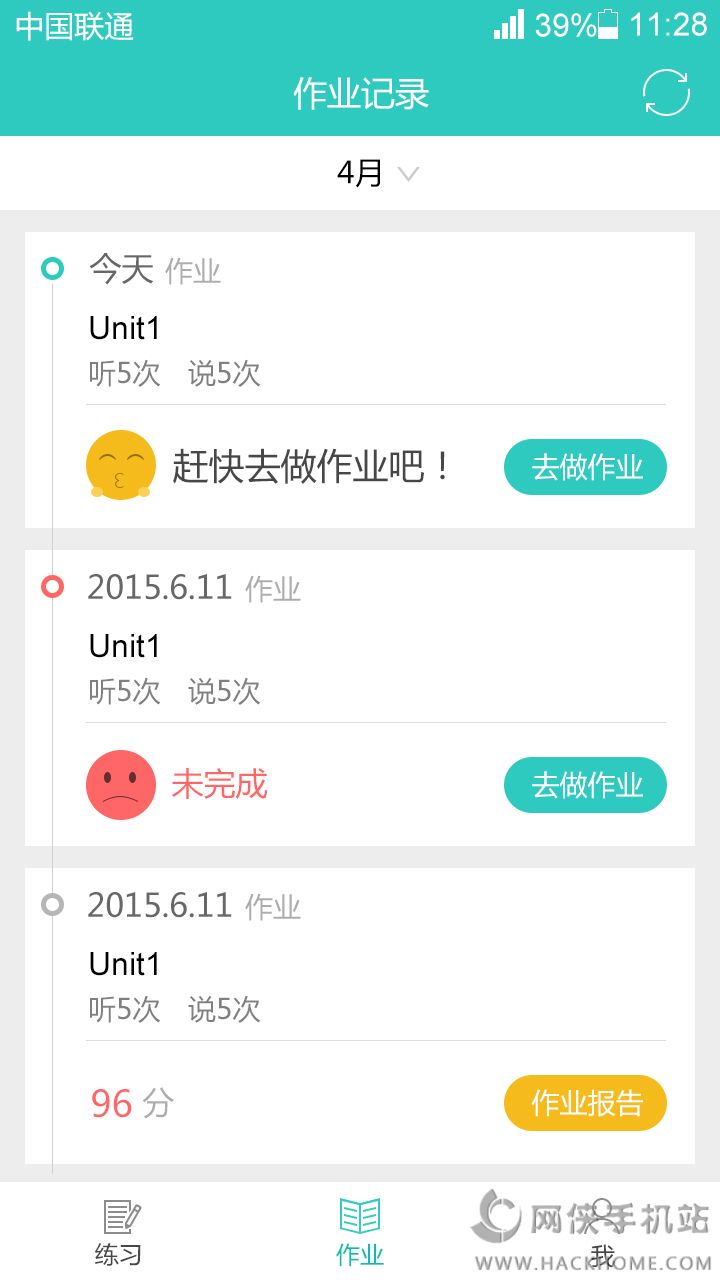This screenshot has height=1280, width=720.
Task: Switch to the 作业 tab
Action: (x=360, y=1232)
